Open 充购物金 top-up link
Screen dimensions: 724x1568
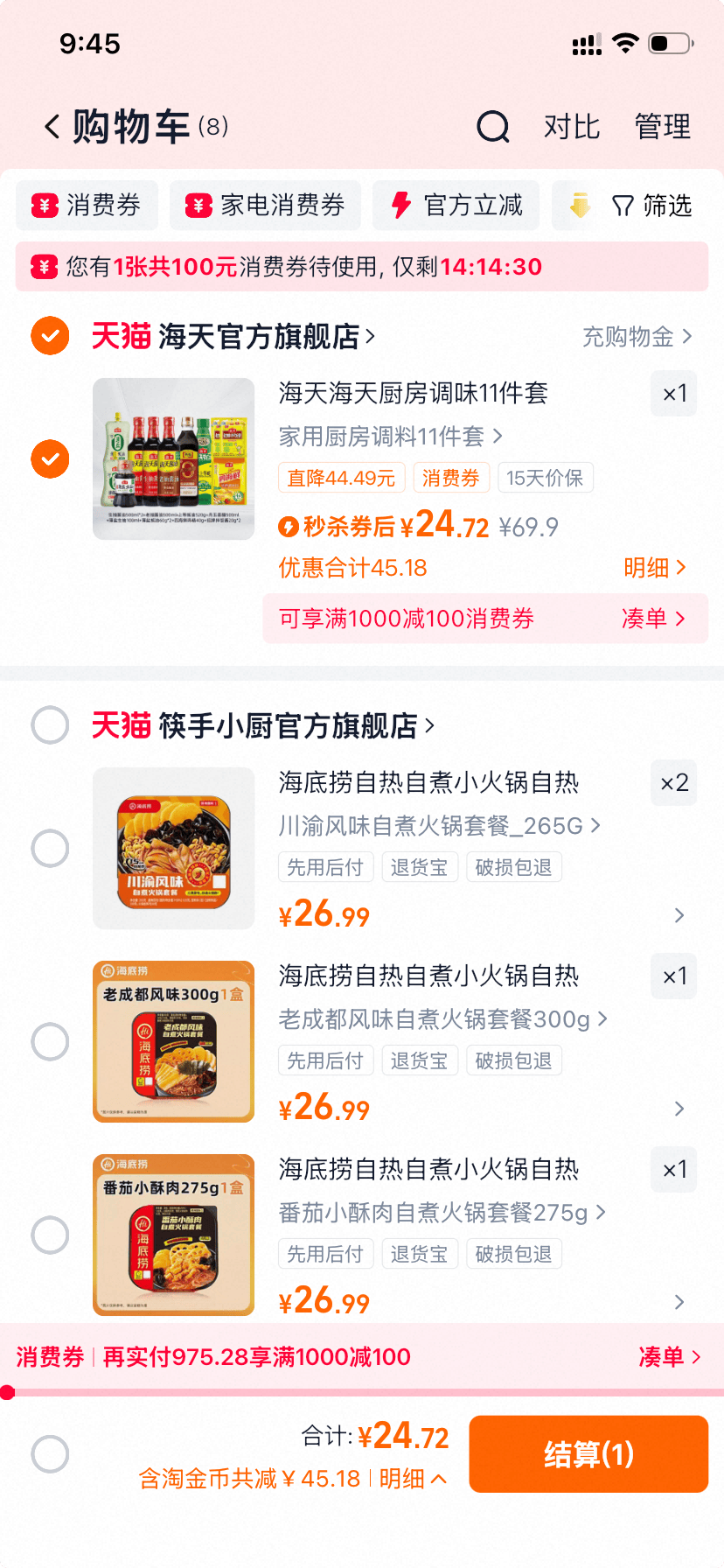(637, 336)
